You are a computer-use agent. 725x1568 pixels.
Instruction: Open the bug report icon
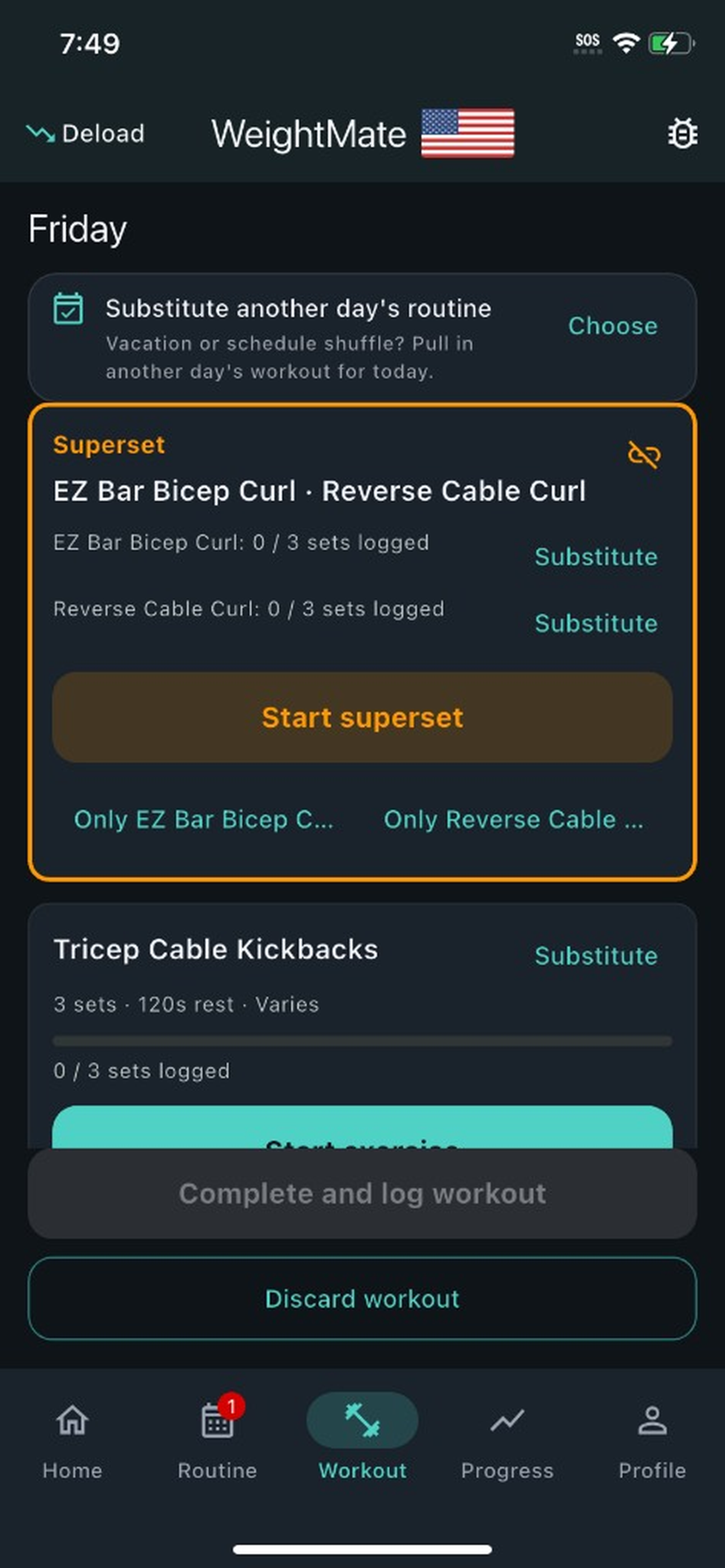pyautogui.click(x=683, y=133)
